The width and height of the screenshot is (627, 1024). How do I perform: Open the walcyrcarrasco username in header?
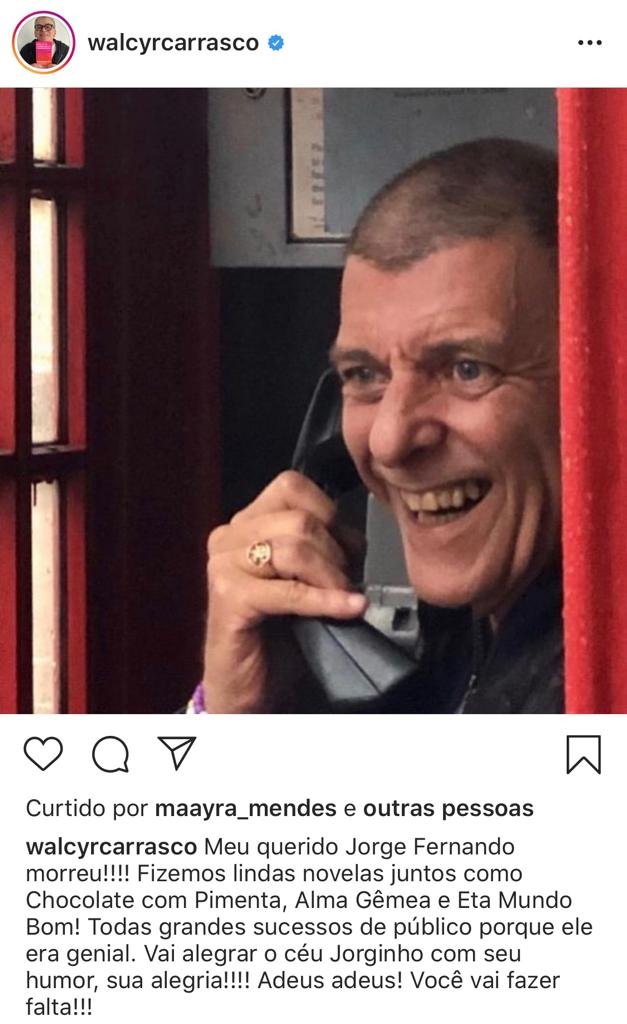173,43
